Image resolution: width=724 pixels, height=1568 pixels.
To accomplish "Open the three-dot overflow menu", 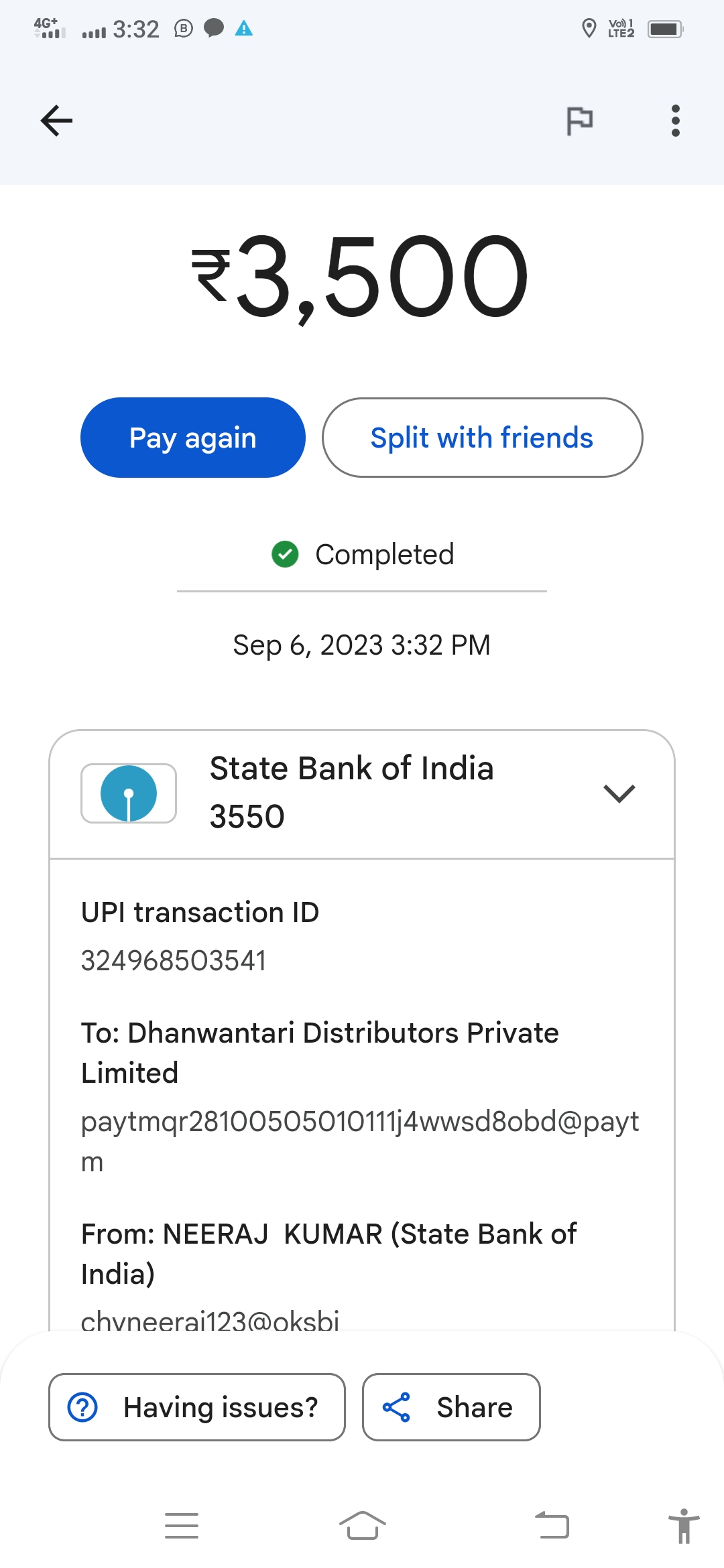I will (x=676, y=121).
